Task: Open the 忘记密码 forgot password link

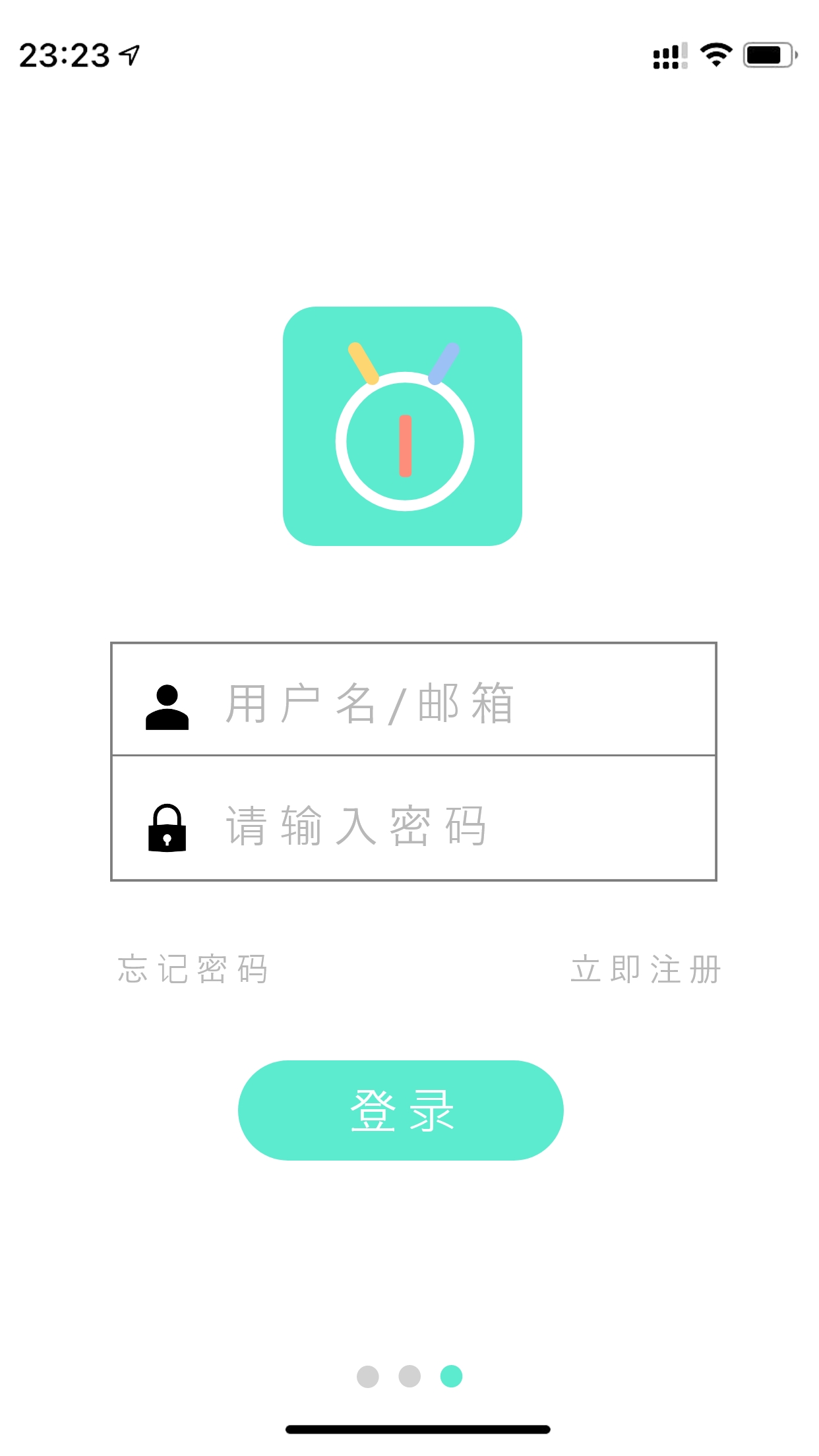Action: [193, 969]
